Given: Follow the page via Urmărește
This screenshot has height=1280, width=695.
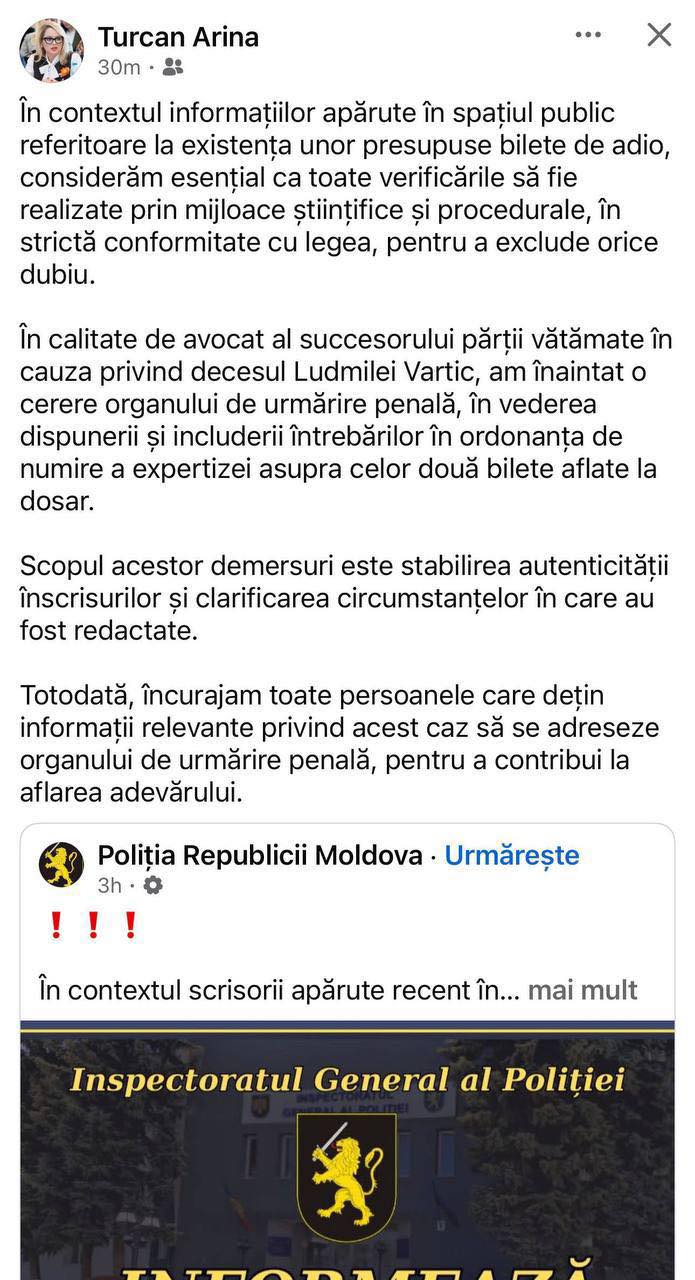Looking at the screenshot, I should (x=512, y=855).
